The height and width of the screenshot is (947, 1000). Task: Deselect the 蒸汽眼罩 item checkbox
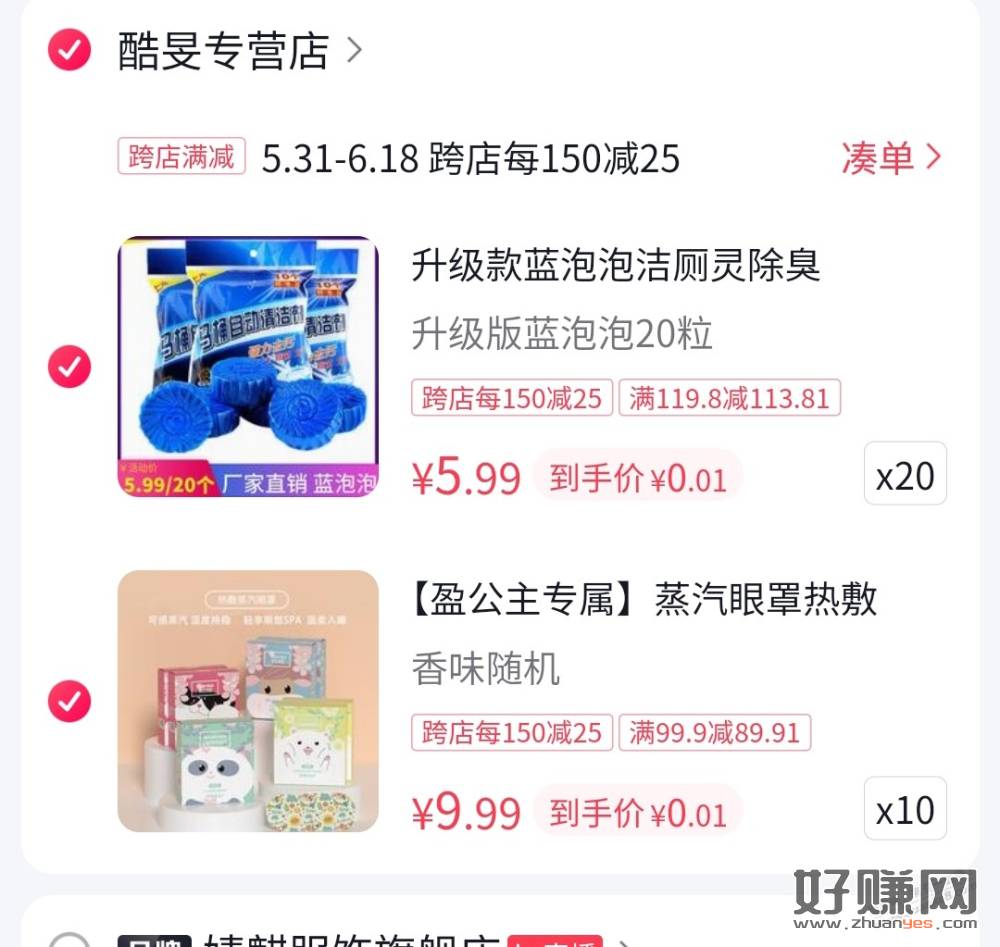[69, 701]
